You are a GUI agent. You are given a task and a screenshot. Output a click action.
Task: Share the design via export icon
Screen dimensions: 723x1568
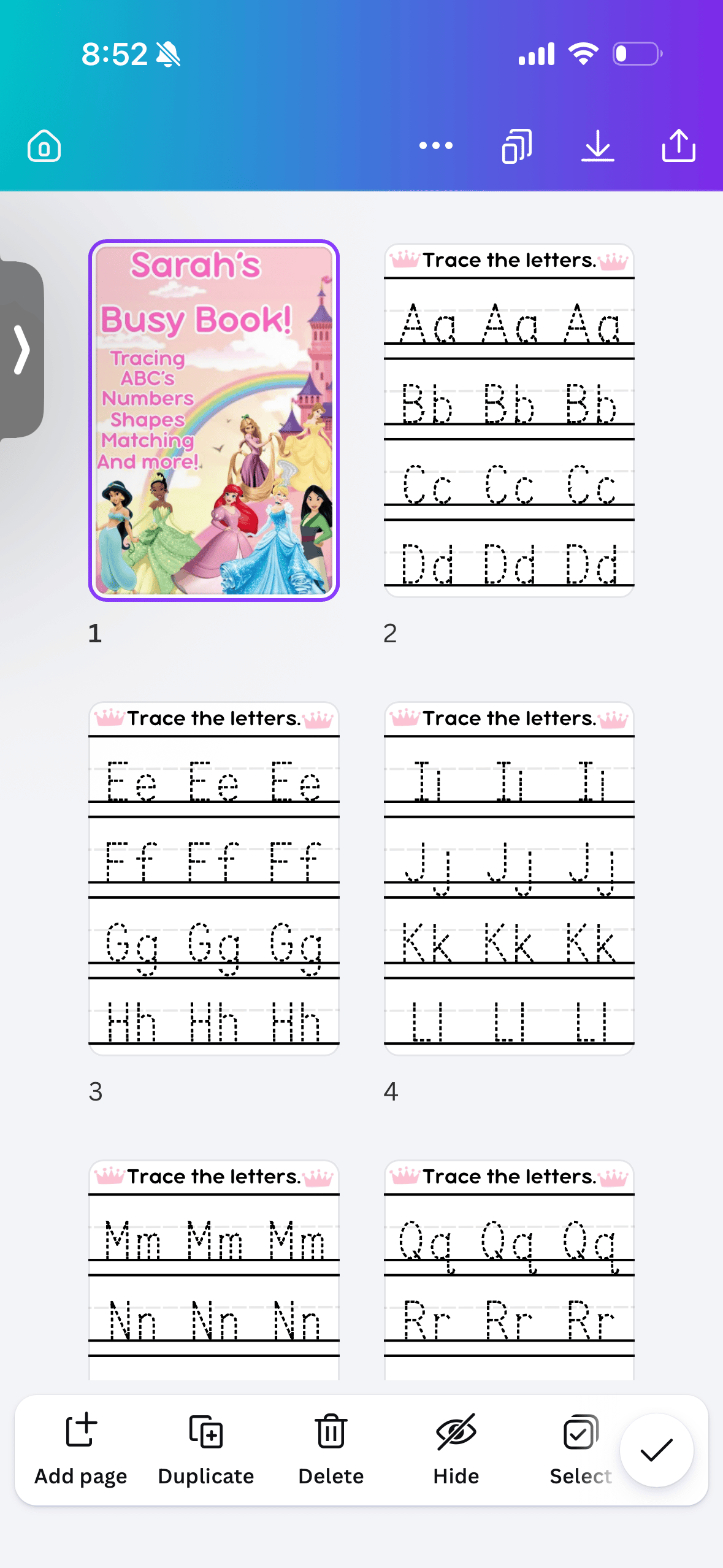click(x=679, y=145)
